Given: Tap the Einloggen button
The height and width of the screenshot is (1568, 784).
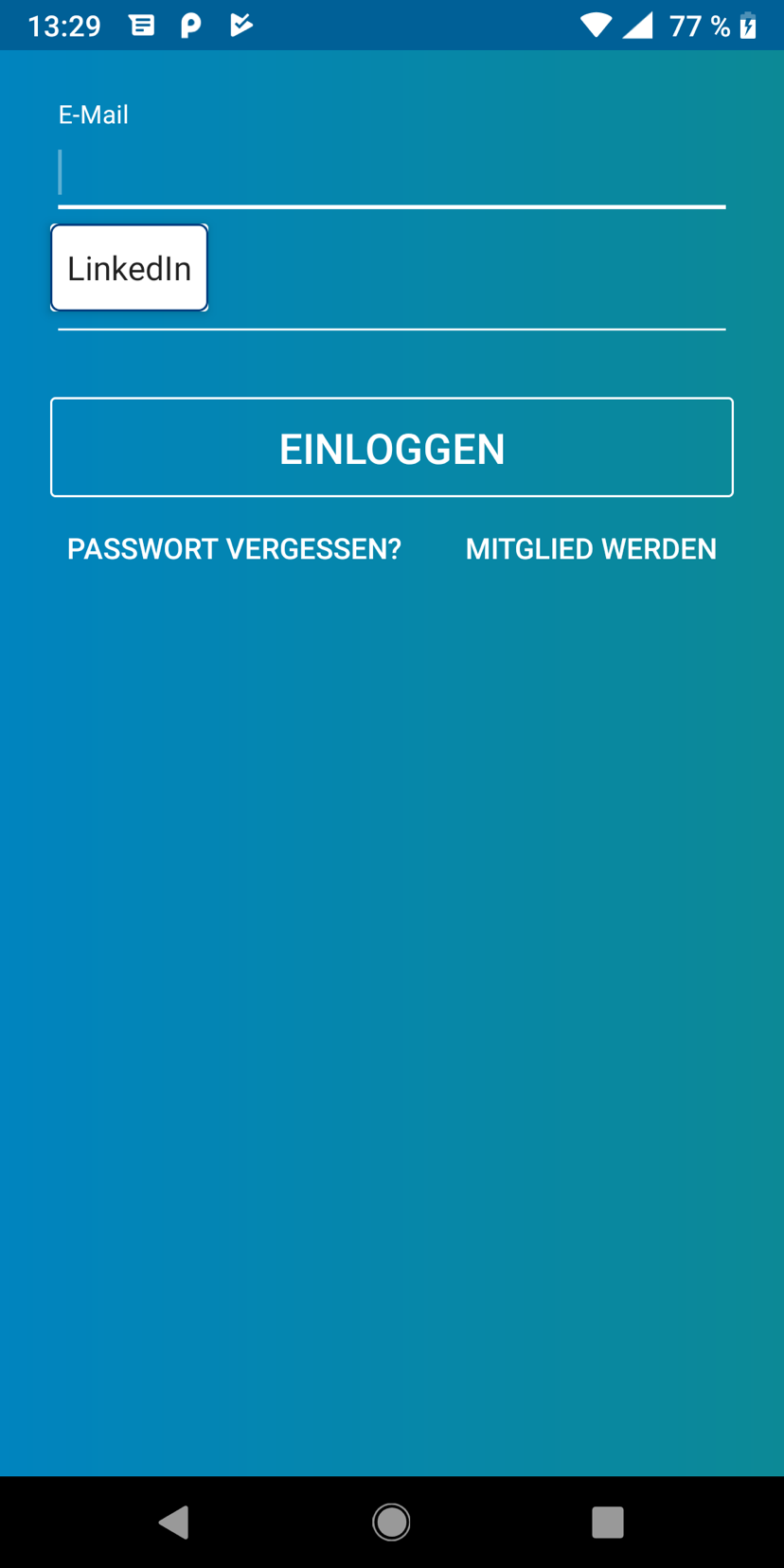Looking at the screenshot, I should pos(392,448).
